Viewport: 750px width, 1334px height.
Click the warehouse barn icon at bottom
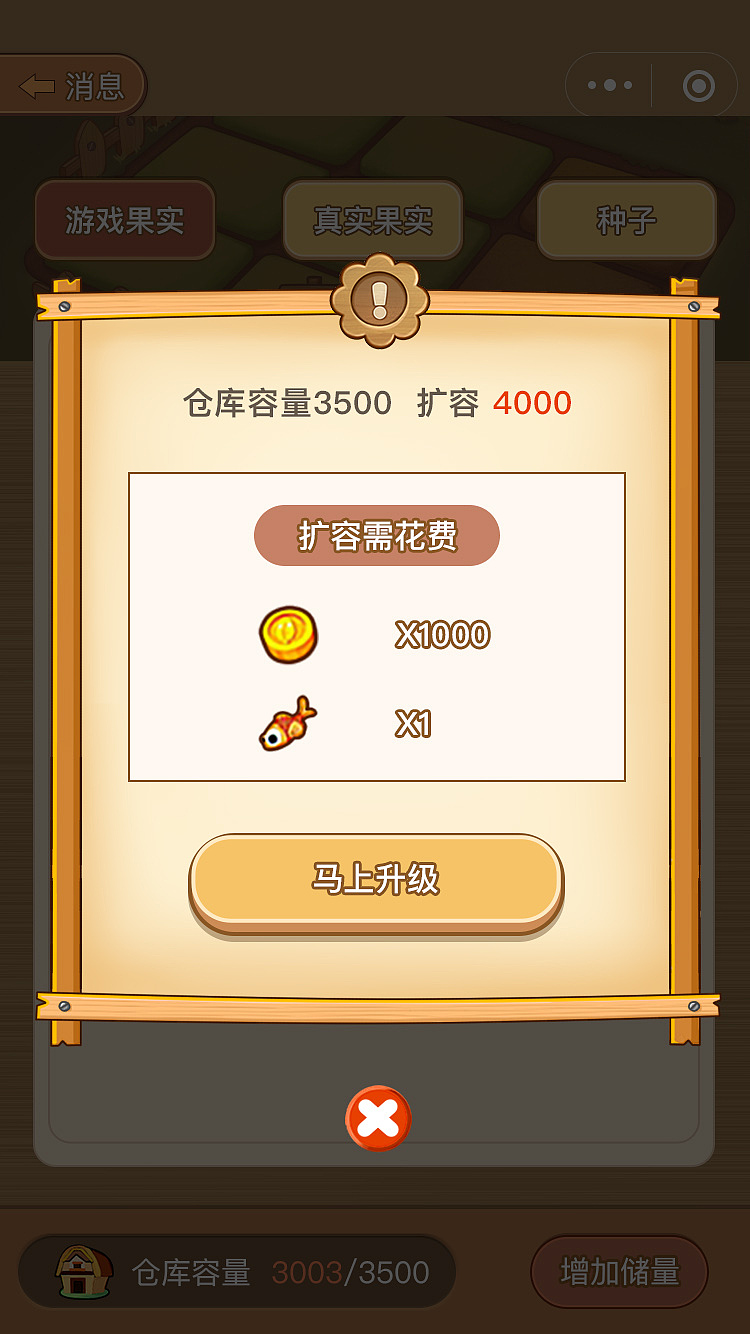(82, 1271)
